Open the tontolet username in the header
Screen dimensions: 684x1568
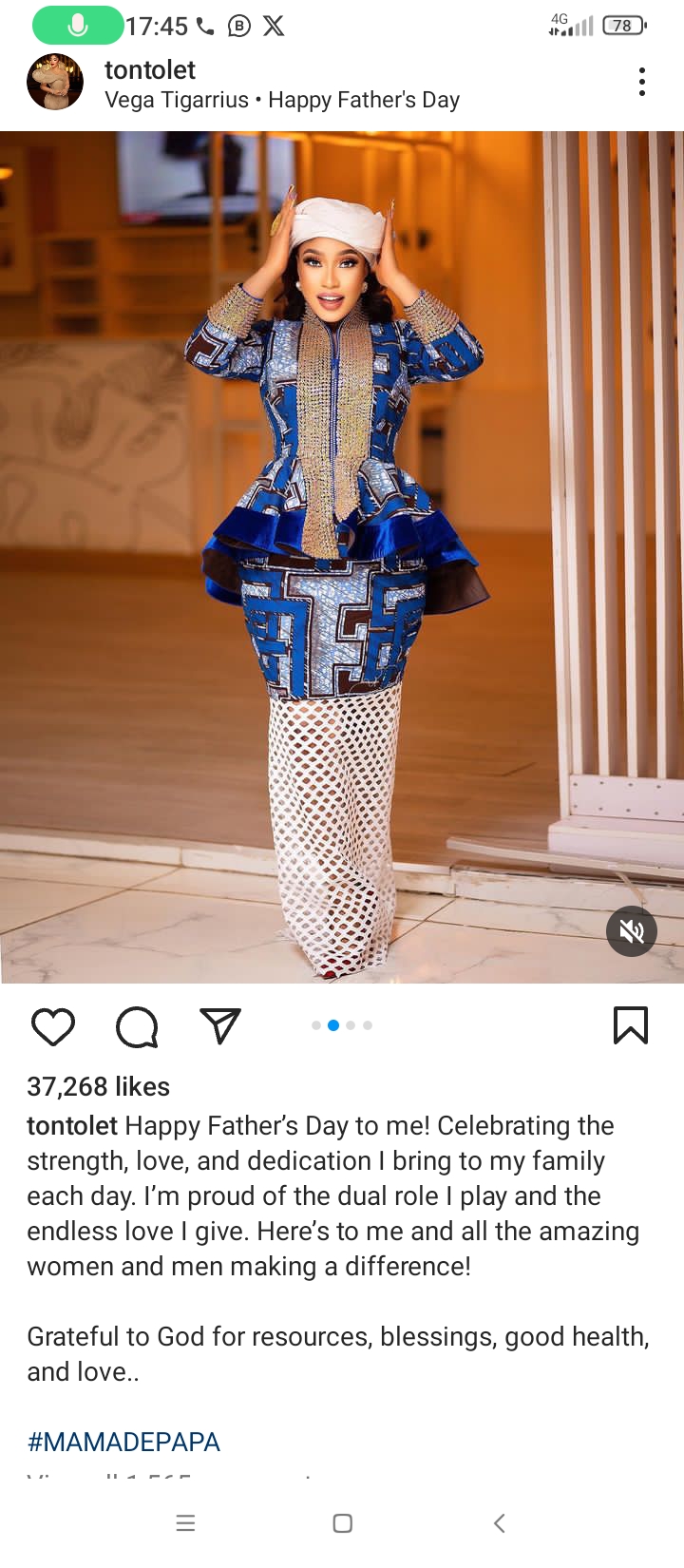coord(150,70)
